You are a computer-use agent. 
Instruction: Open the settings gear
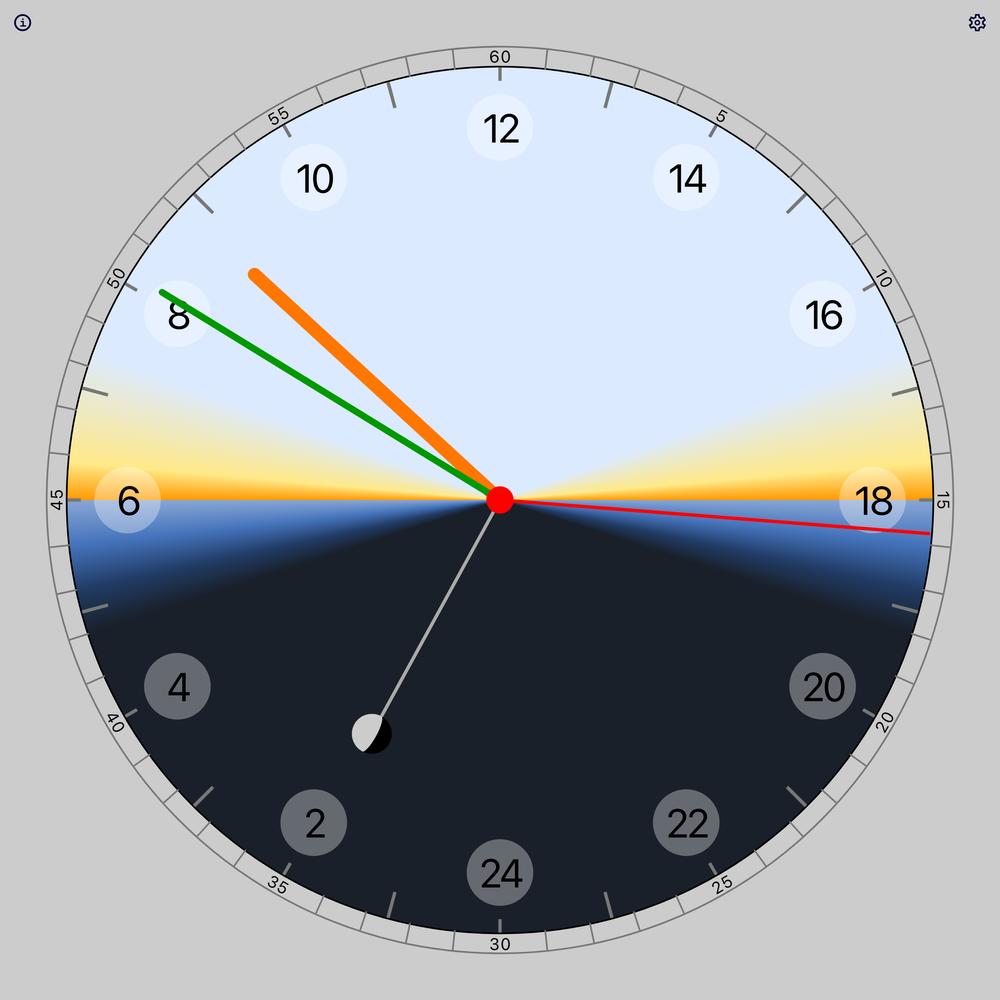click(x=977, y=22)
